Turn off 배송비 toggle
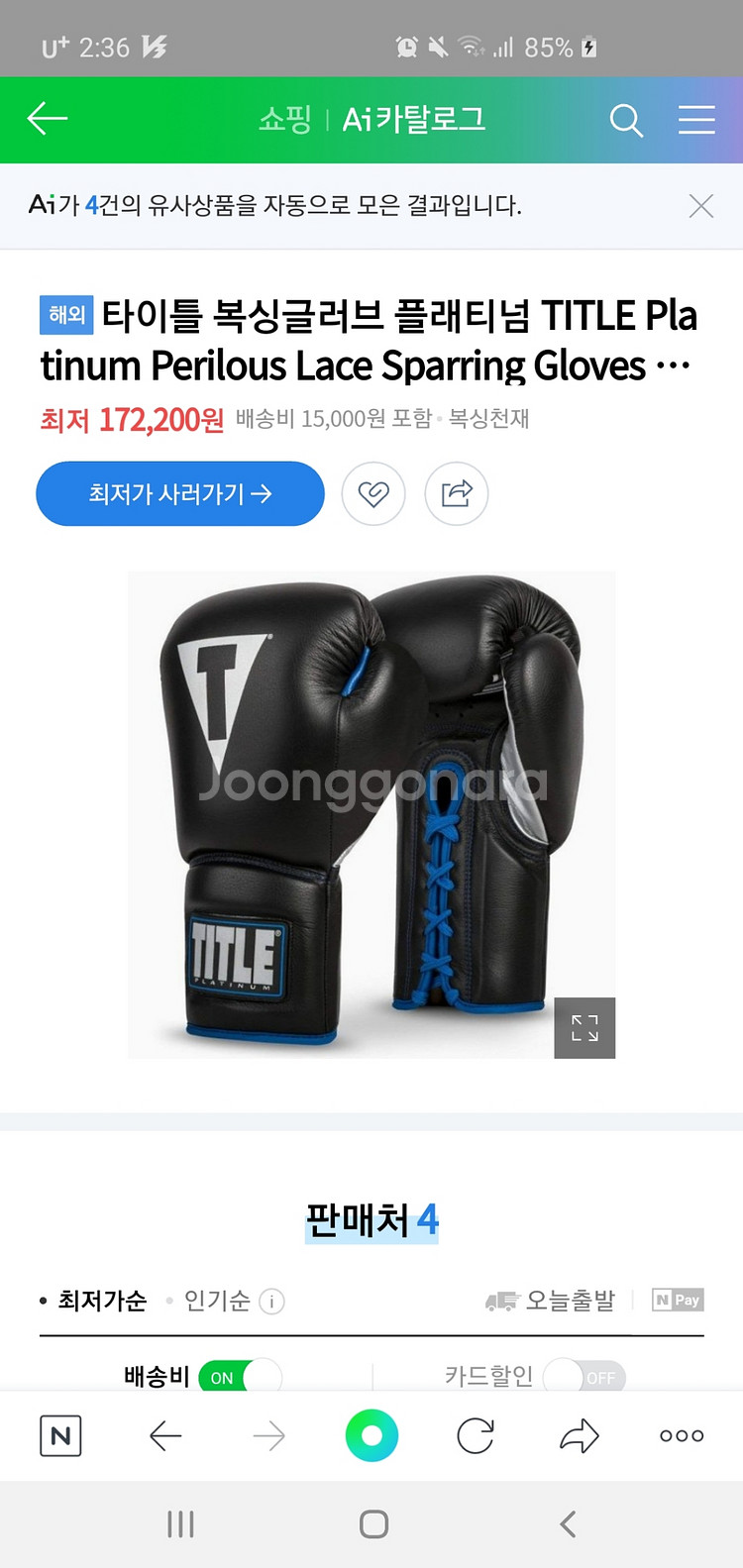This screenshot has width=743, height=1568. [x=240, y=1377]
